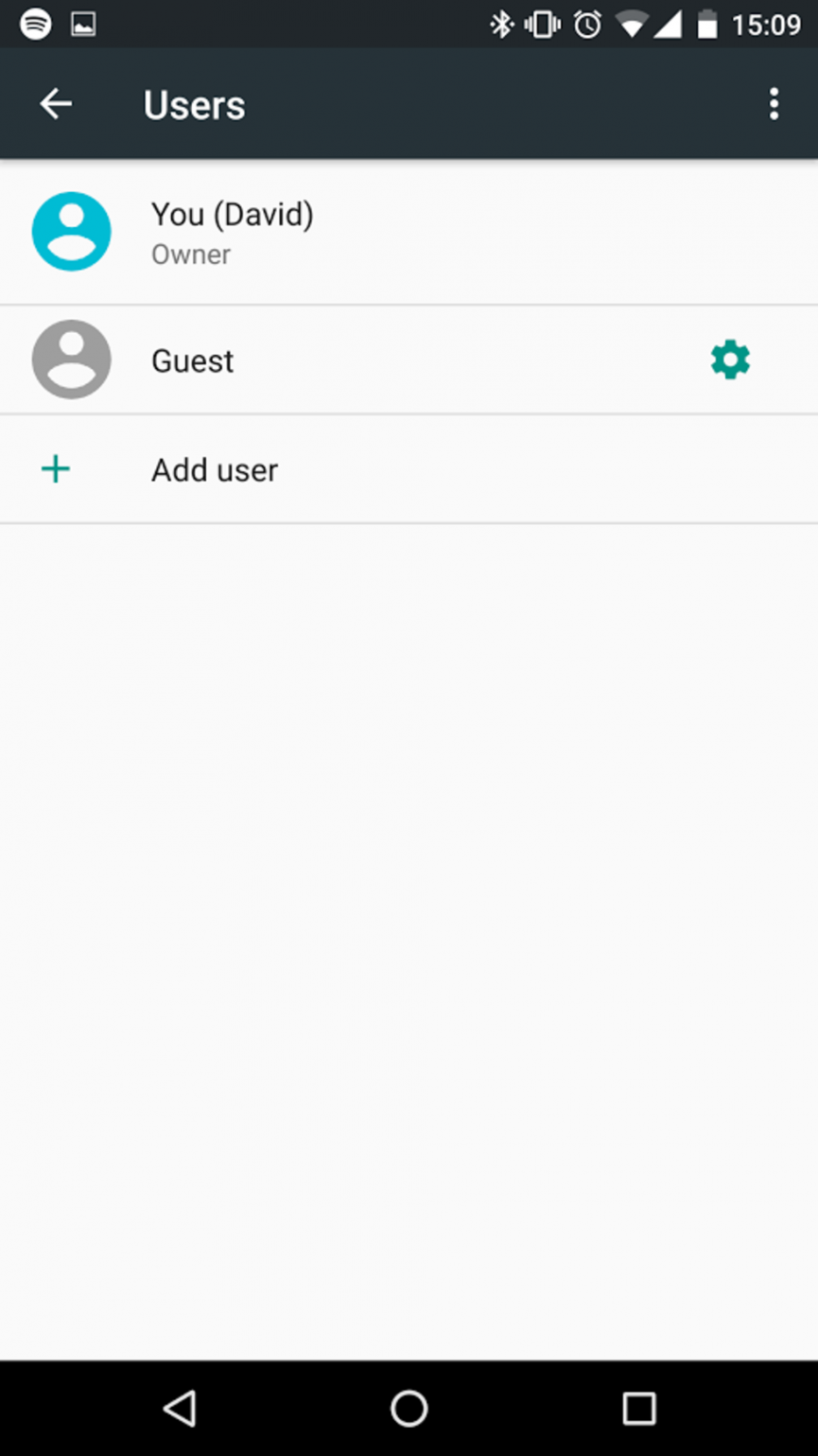
Task: Open the You (David) owner entry
Action: click(x=232, y=232)
